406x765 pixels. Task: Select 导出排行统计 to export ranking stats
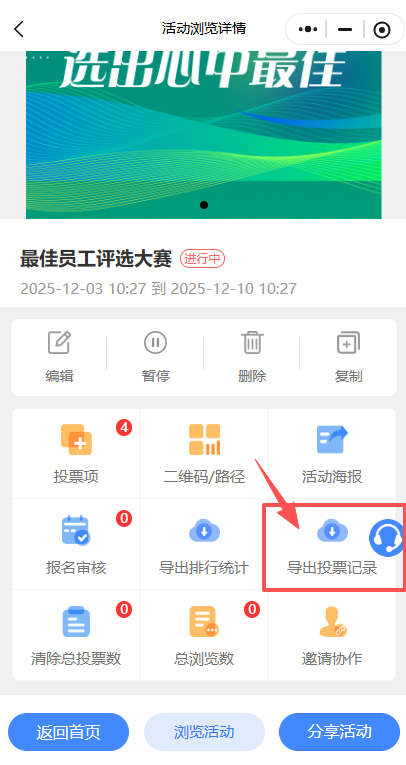(x=203, y=544)
